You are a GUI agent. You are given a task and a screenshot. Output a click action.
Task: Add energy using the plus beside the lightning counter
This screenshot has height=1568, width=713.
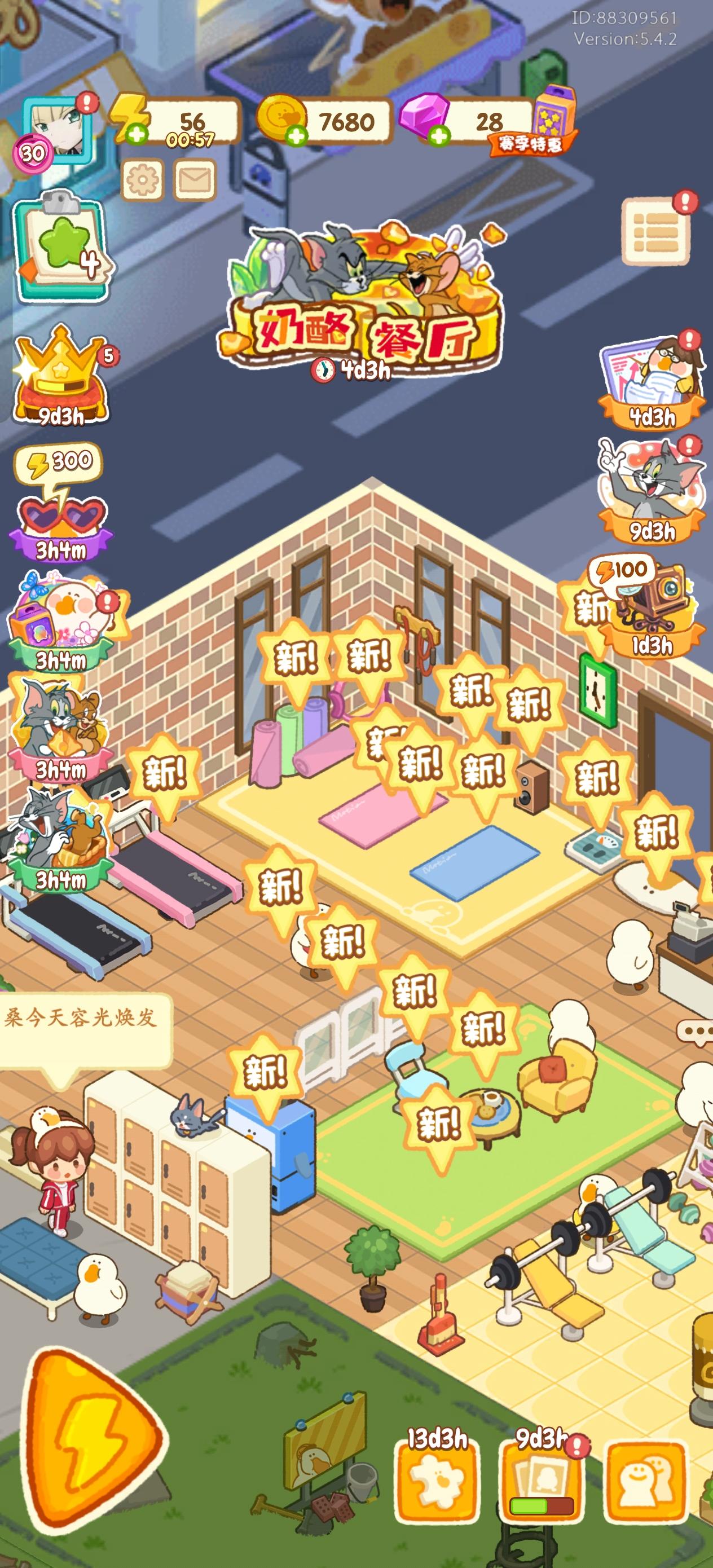click(x=138, y=133)
